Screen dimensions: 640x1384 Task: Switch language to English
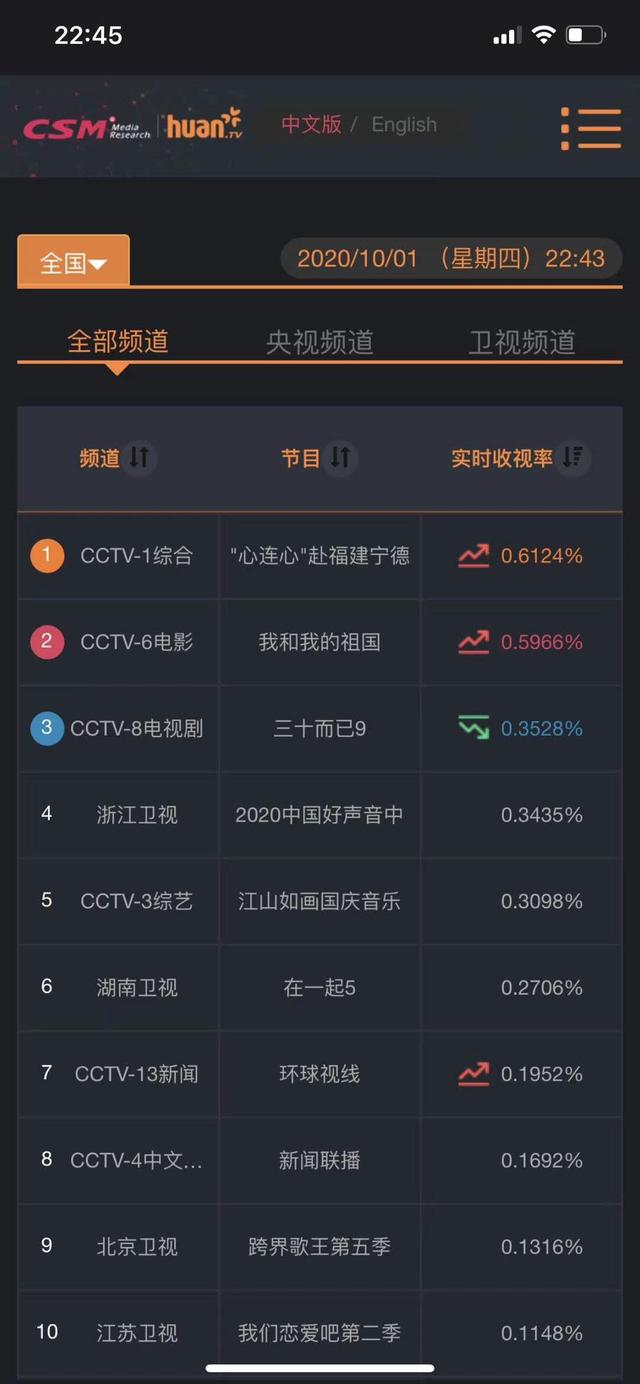click(x=404, y=125)
